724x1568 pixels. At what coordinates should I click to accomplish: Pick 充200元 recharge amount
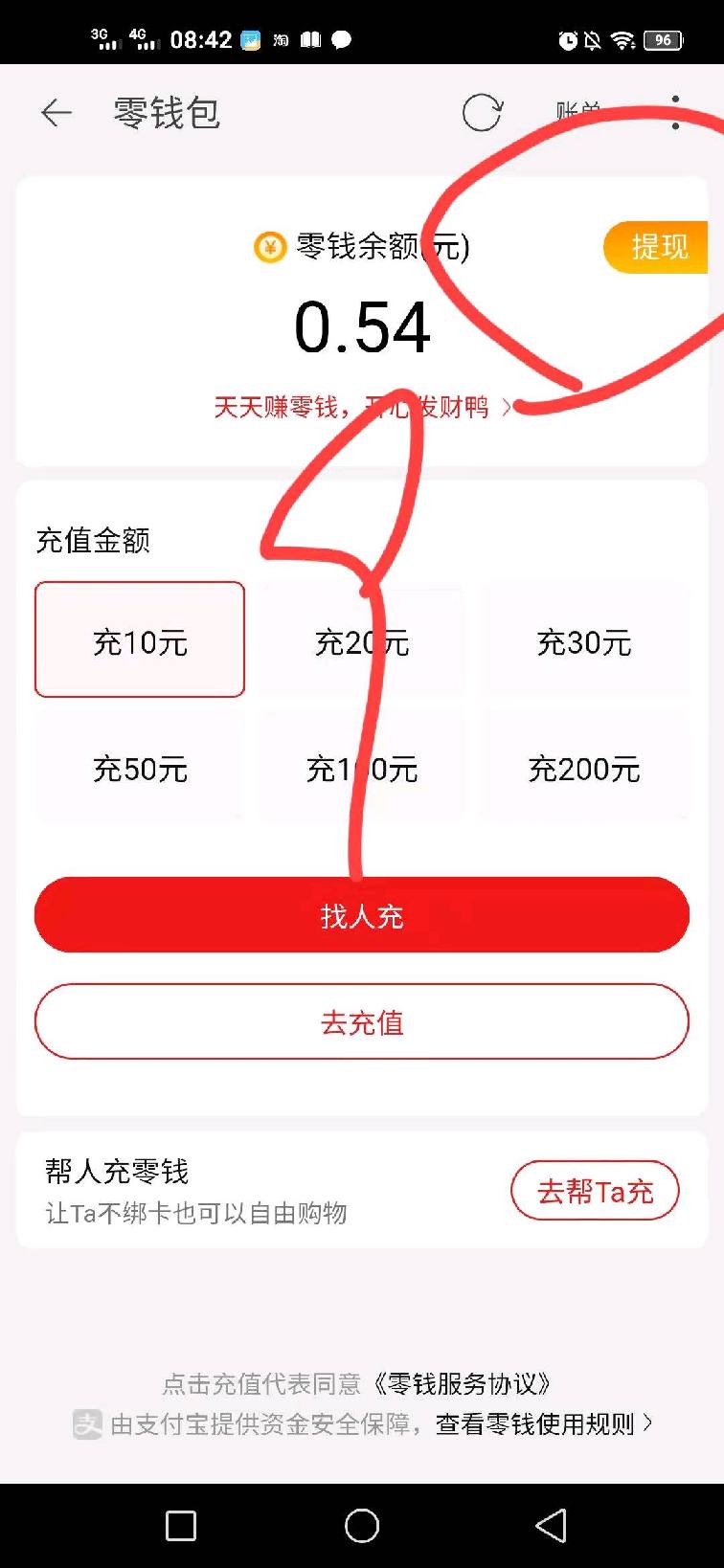pos(584,769)
